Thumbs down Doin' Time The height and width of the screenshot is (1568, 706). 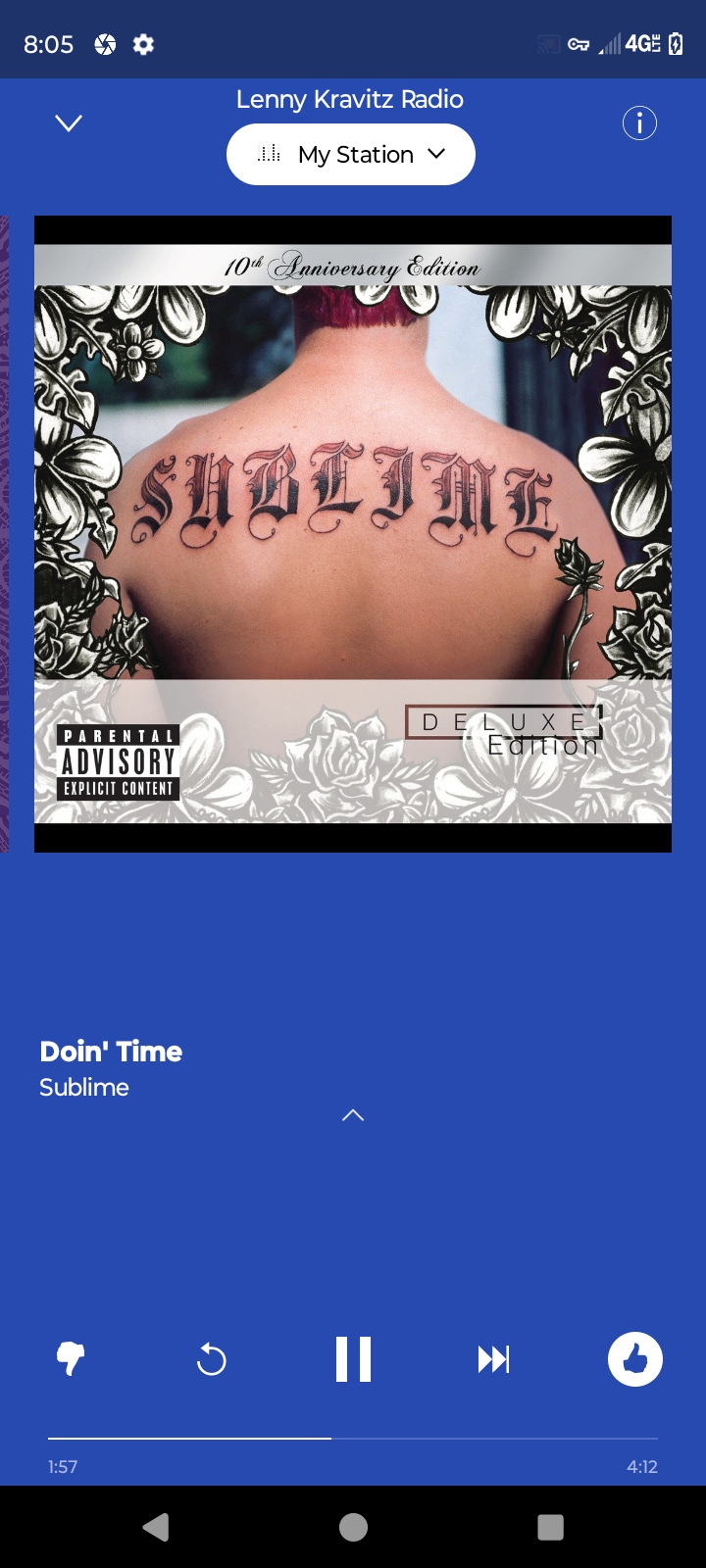(71, 1359)
